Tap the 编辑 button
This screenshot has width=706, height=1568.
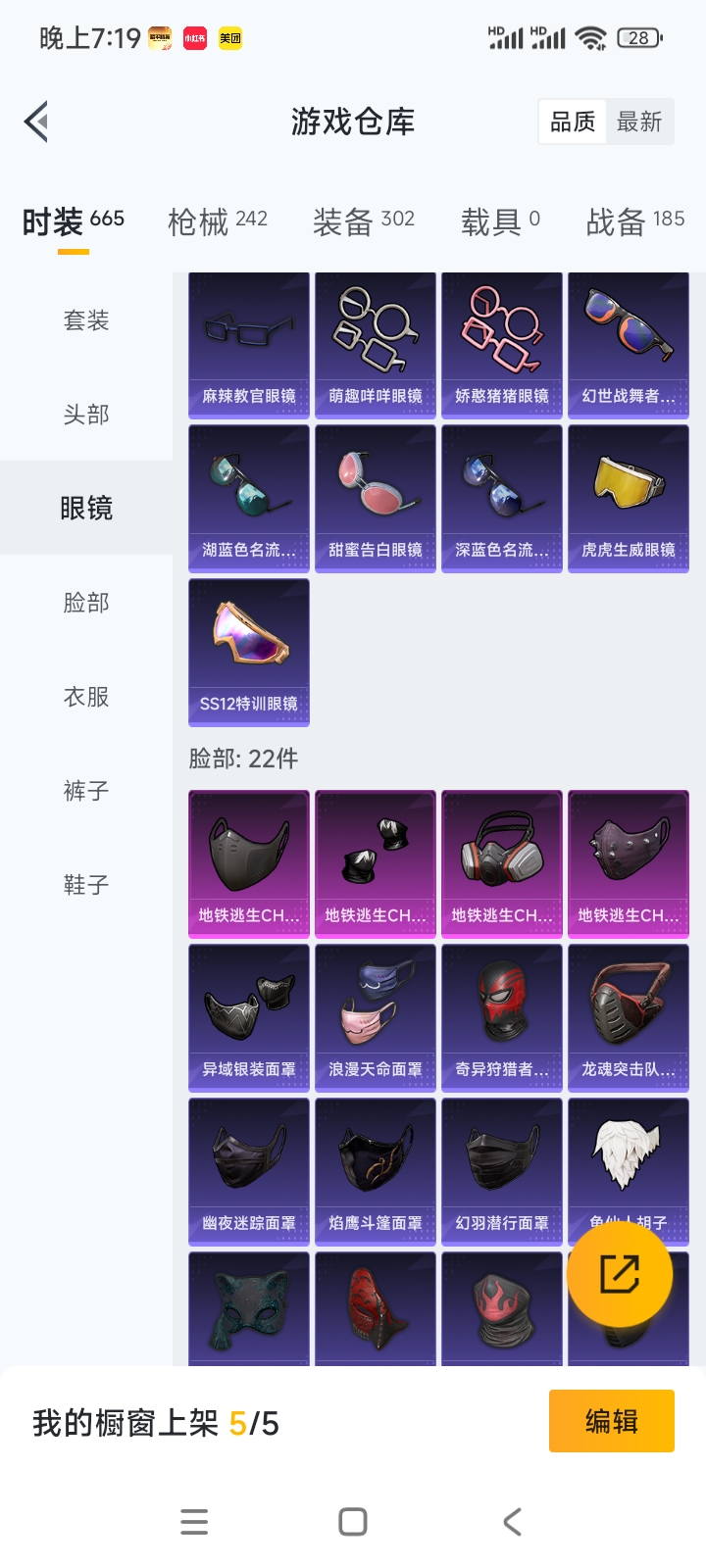pos(611,1421)
